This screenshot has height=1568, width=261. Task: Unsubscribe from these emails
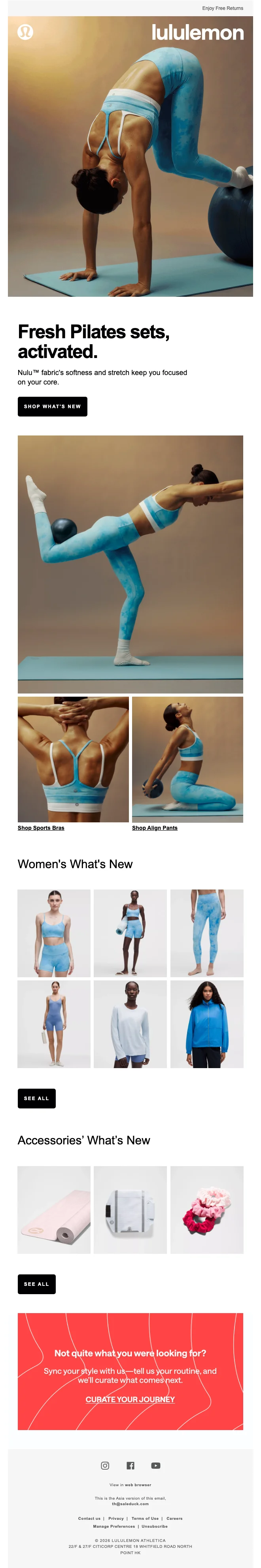(x=155, y=1526)
